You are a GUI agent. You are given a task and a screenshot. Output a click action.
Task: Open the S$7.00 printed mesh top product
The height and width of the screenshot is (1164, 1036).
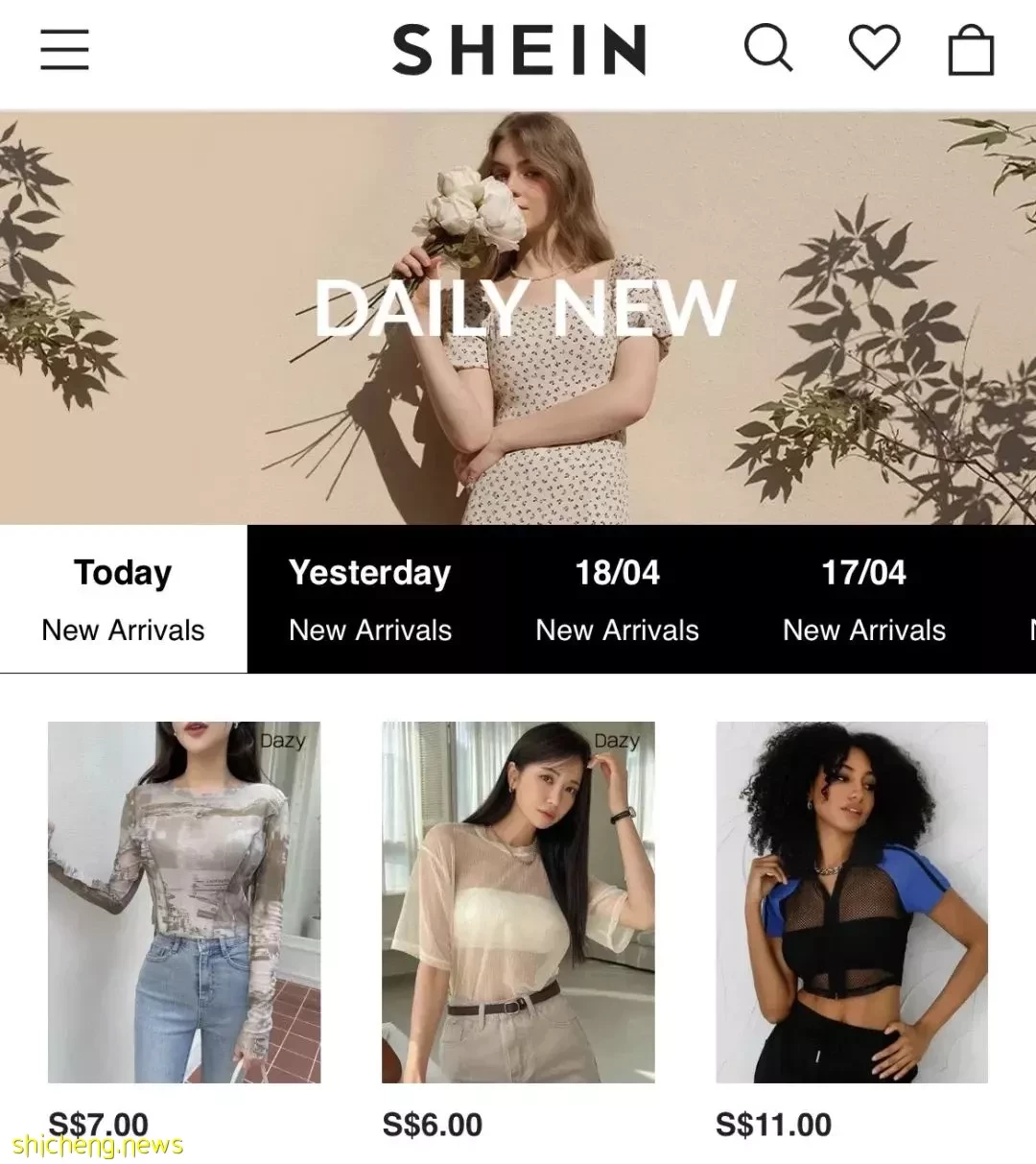click(184, 902)
